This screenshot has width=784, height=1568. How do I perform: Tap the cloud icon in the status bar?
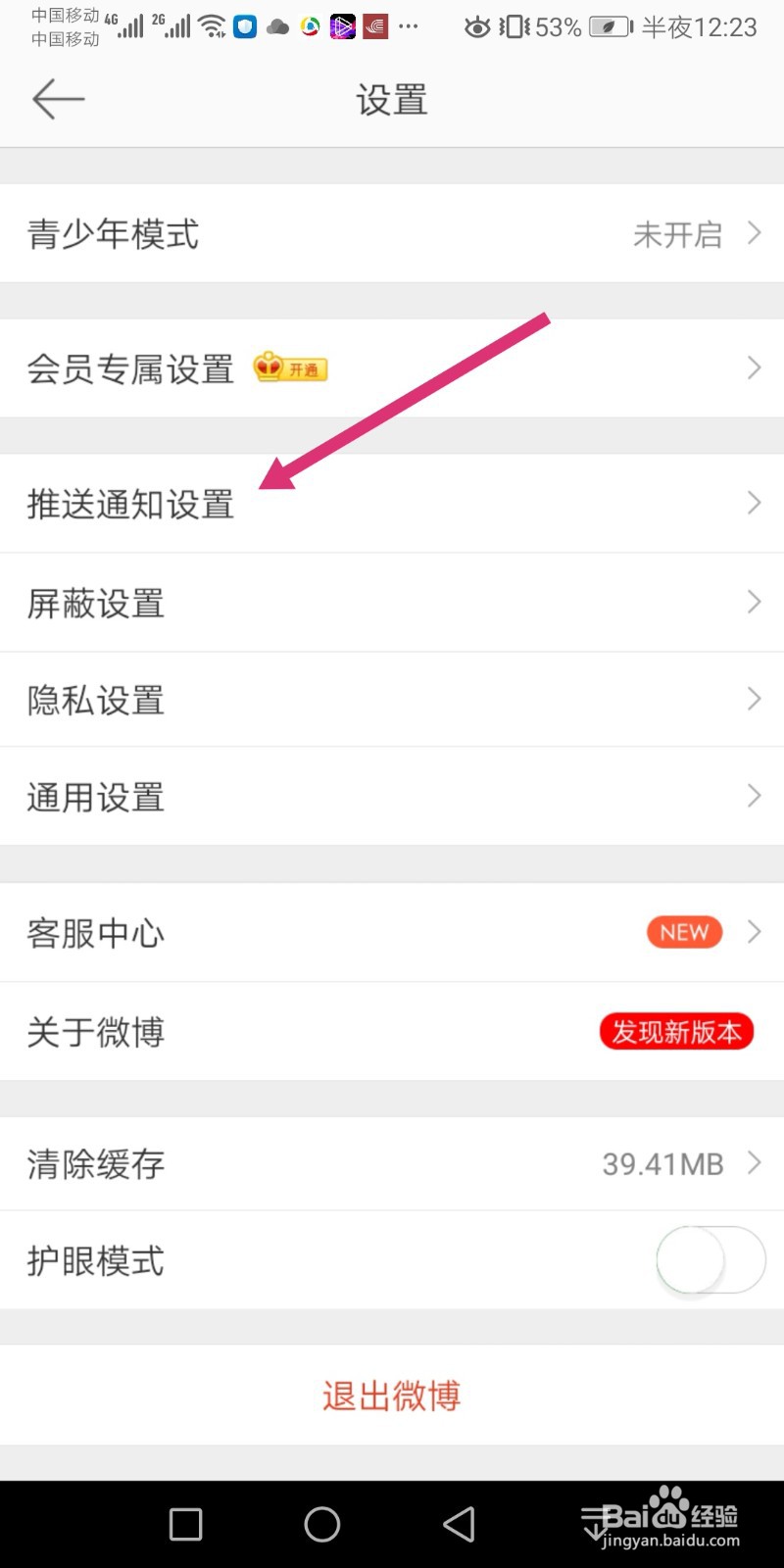click(x=277, y=26)
